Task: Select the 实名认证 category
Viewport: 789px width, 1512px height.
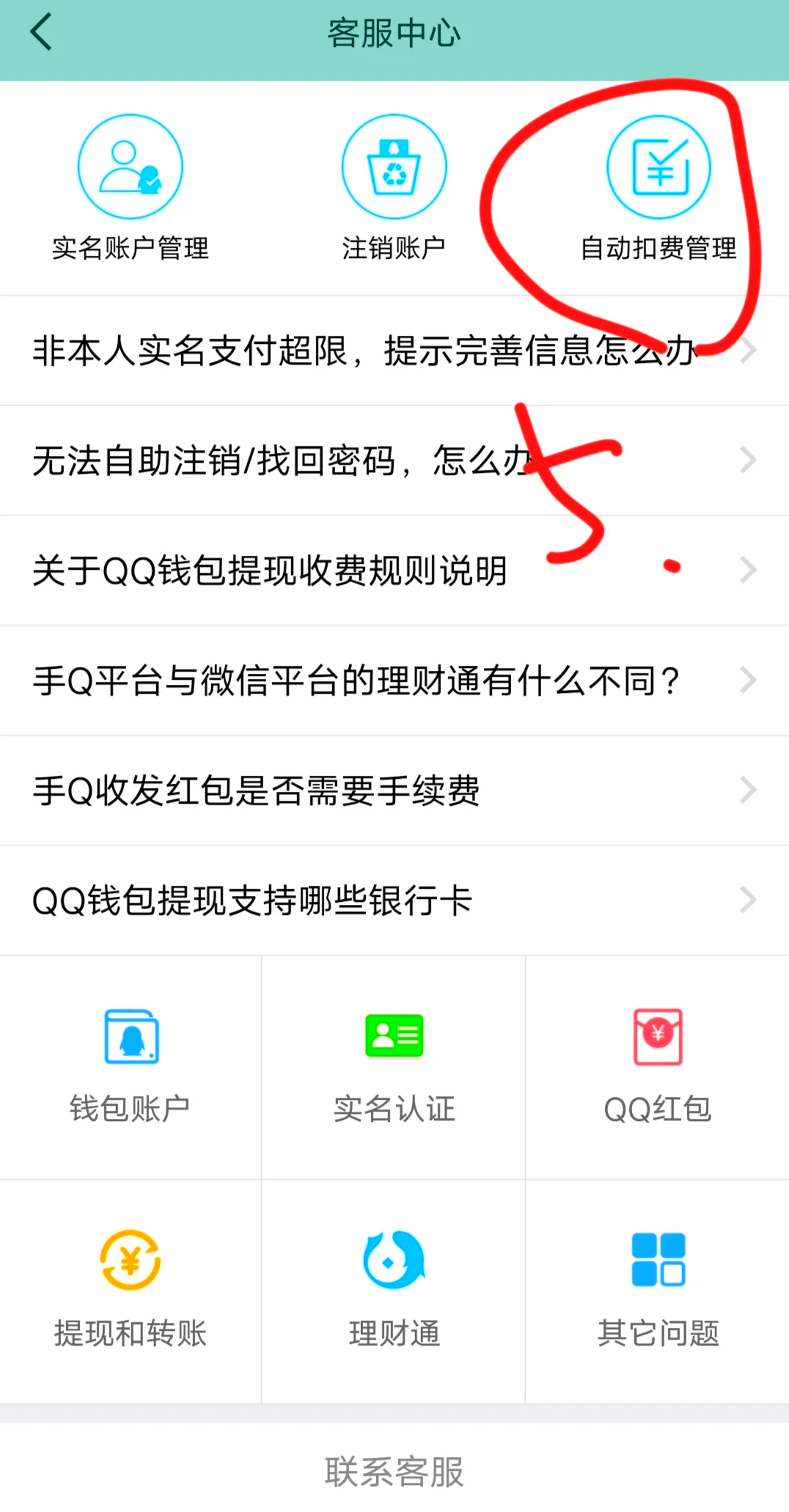Action: pyautogui.click(x=394, y=1068)
